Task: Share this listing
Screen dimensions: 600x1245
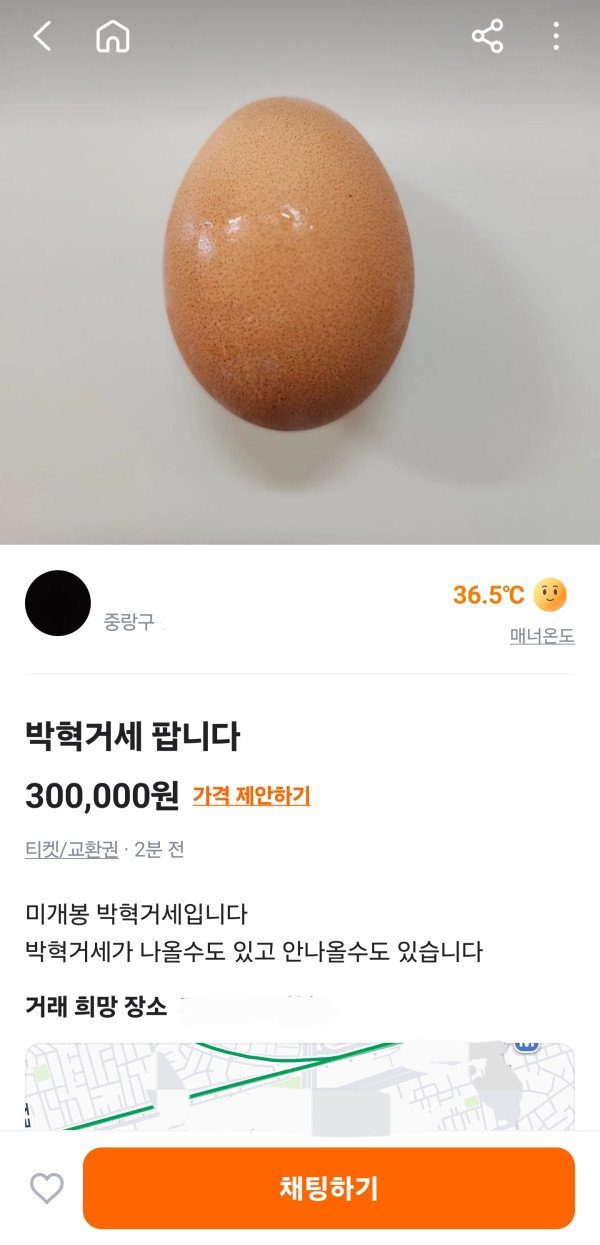Action: click(487, 37)
